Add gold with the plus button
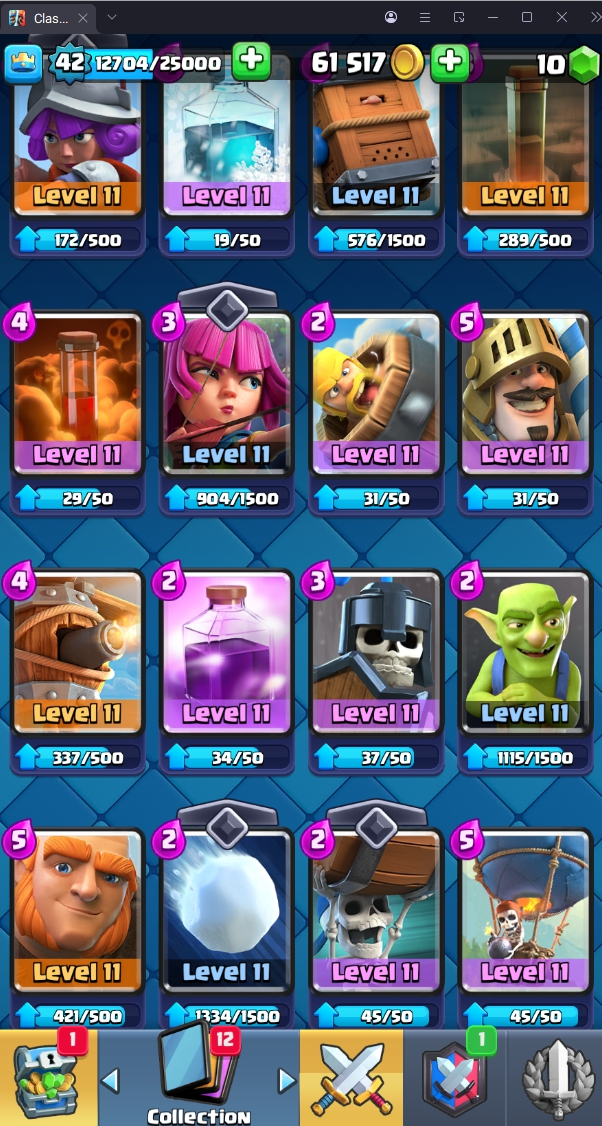The width and height of the screenshot is (602, 1126). [x=450, y=62]
